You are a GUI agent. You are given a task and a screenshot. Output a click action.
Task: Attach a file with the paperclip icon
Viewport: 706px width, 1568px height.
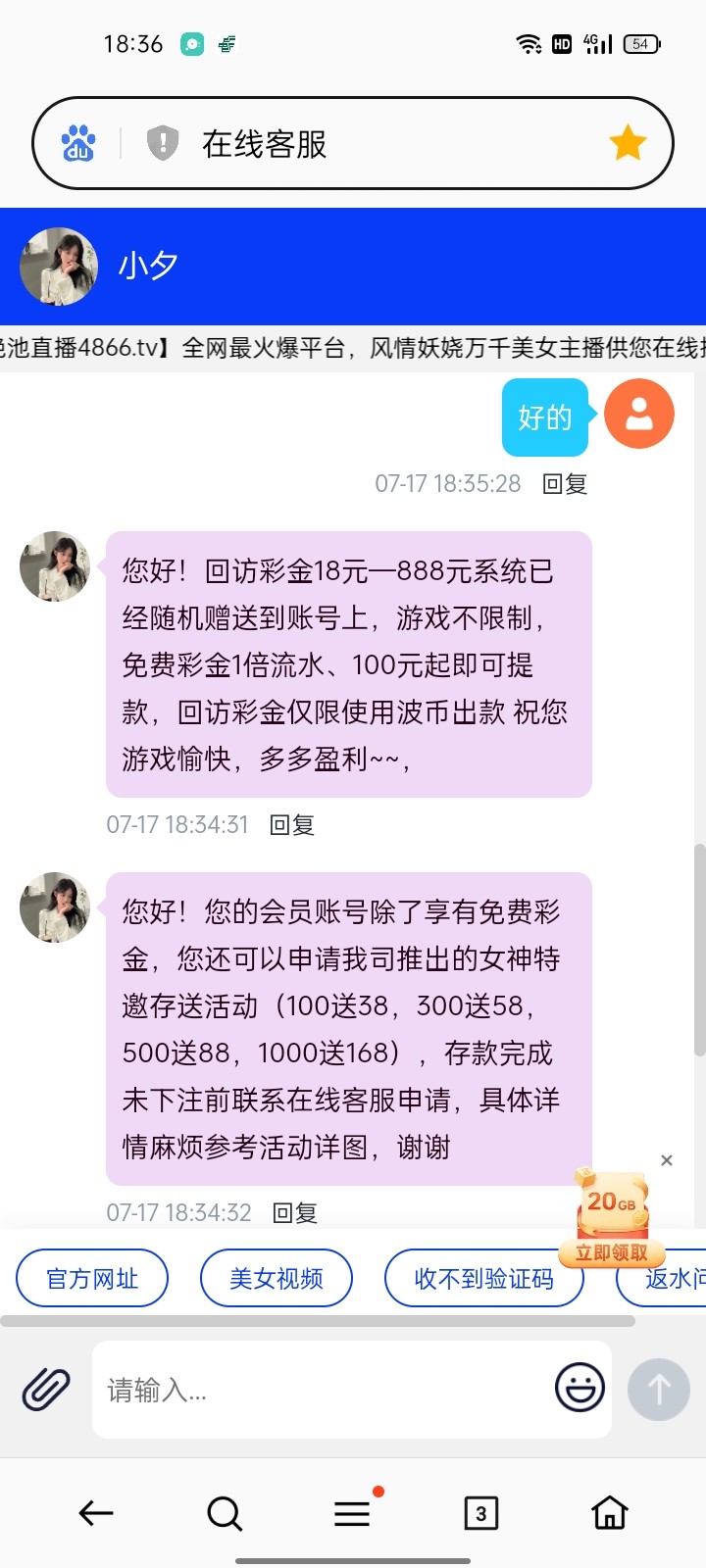46,1389
